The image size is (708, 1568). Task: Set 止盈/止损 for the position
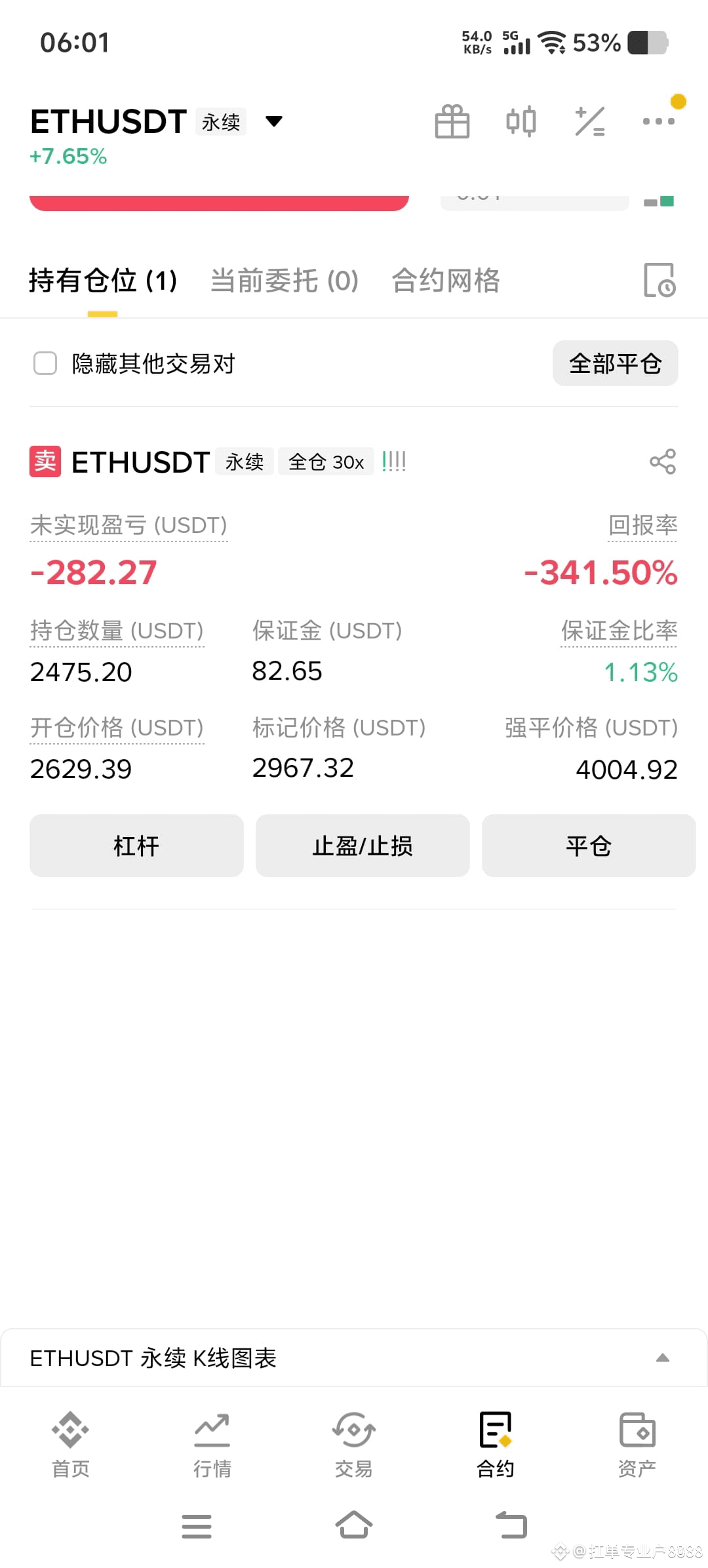point(363,846)
